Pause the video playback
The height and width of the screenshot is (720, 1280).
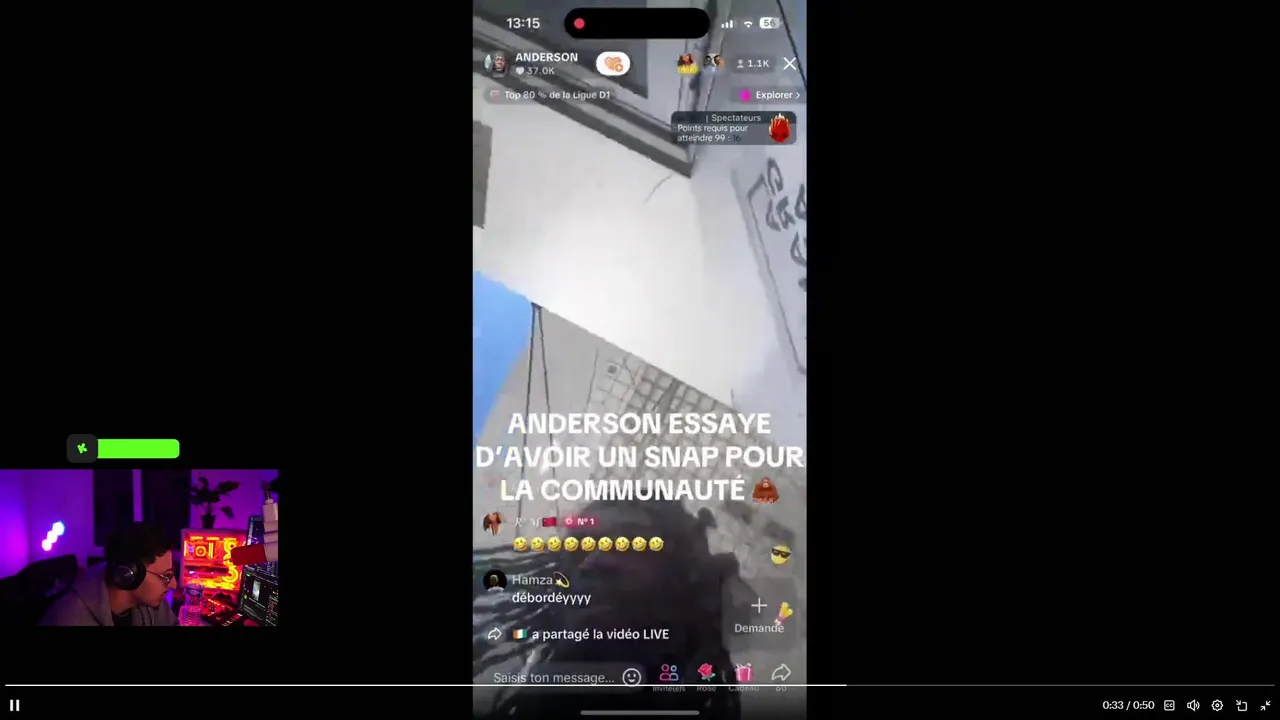click(x=14, y=705)
